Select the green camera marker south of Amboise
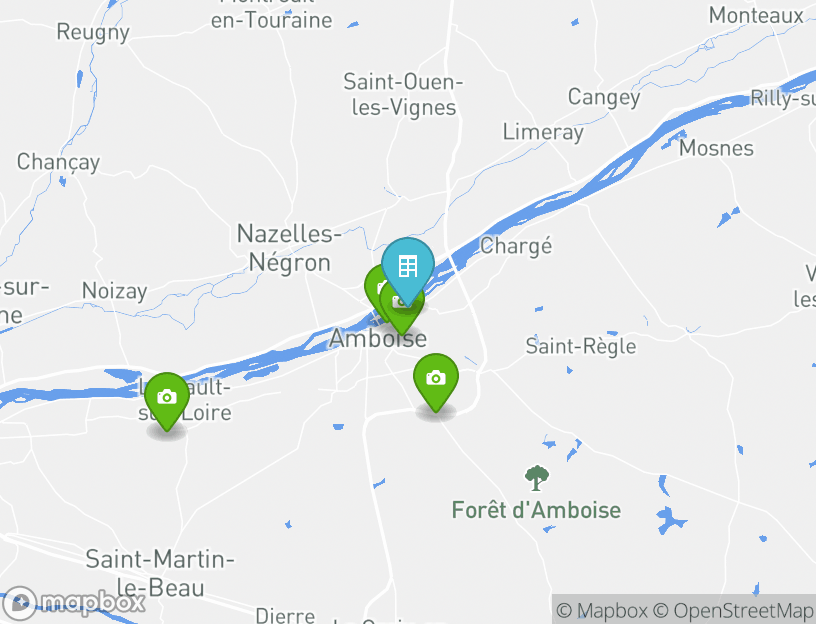This screenshot has width=816, height=624. pyautogui.click(x=435, y=379)
